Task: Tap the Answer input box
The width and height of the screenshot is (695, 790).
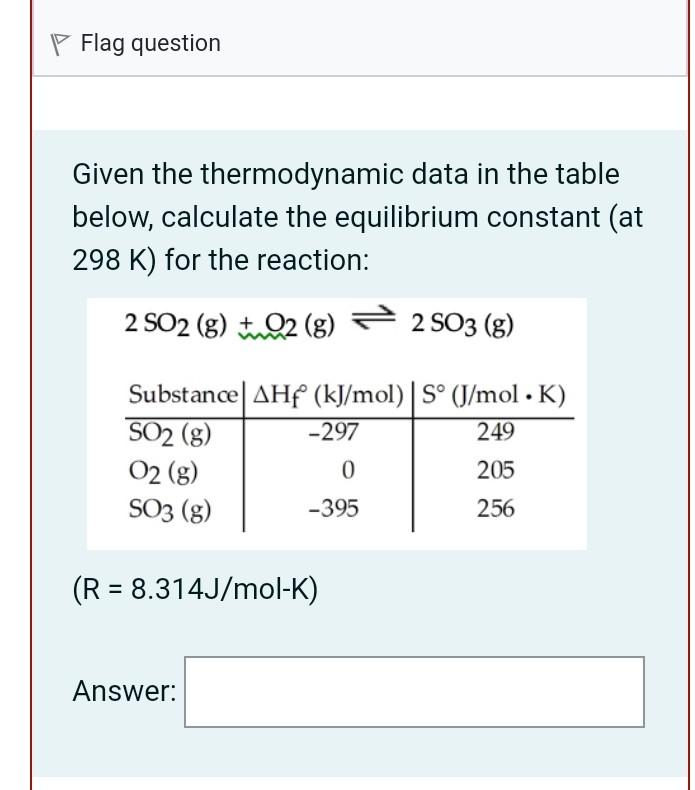Action: [414, 691]
